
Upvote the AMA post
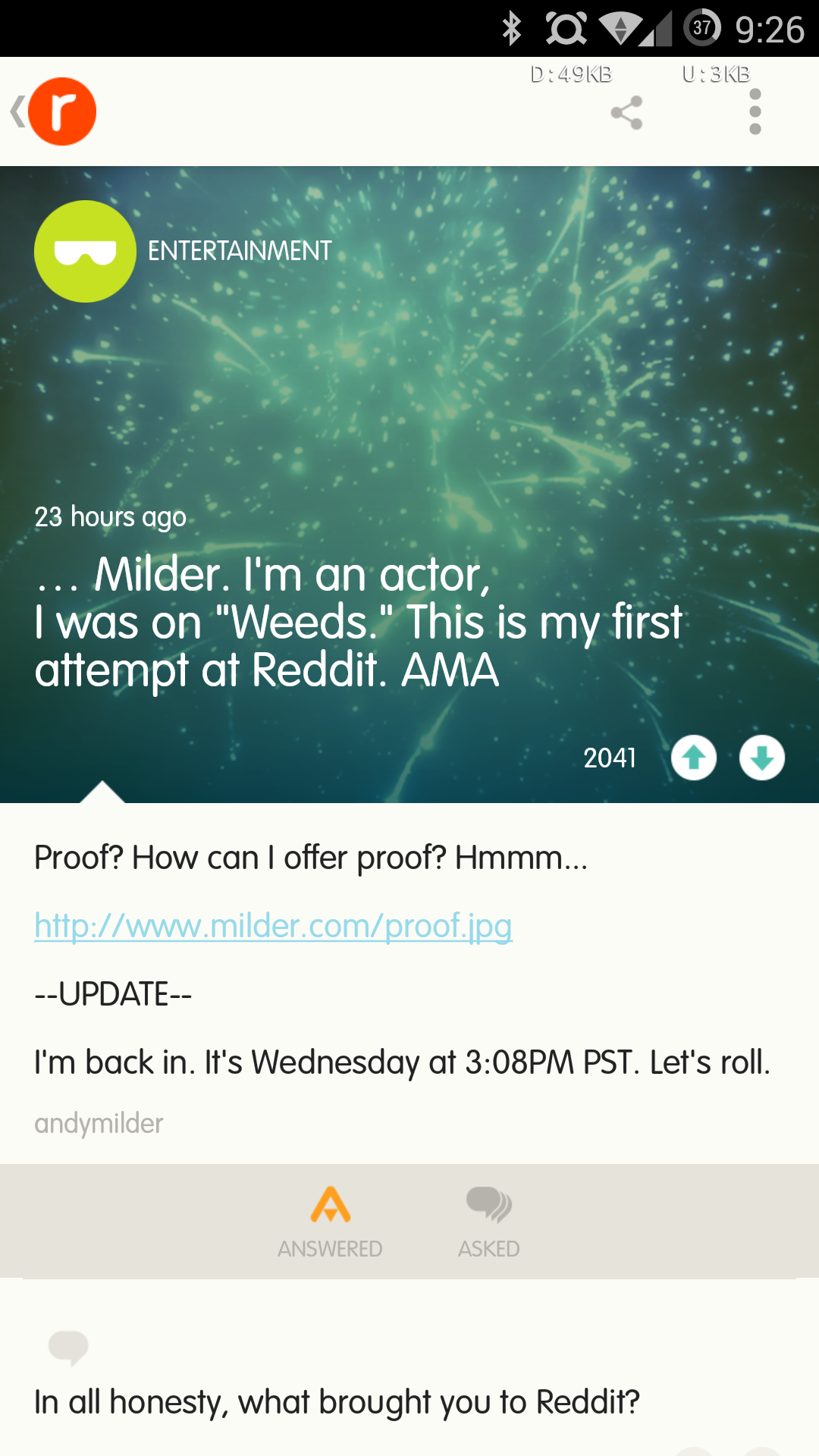coord(695,758)
